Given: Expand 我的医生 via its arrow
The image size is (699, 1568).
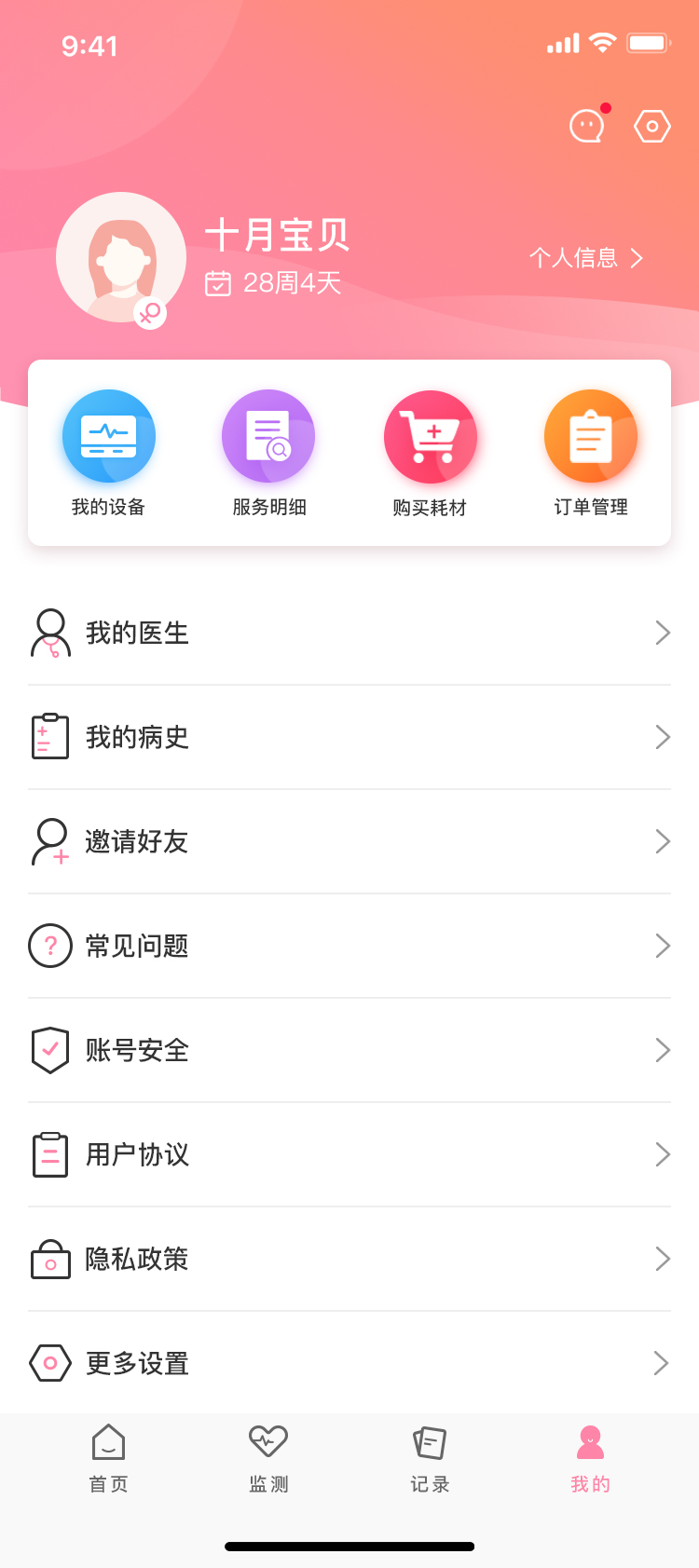Looking at the screenshot, I should tap(663, 633).
